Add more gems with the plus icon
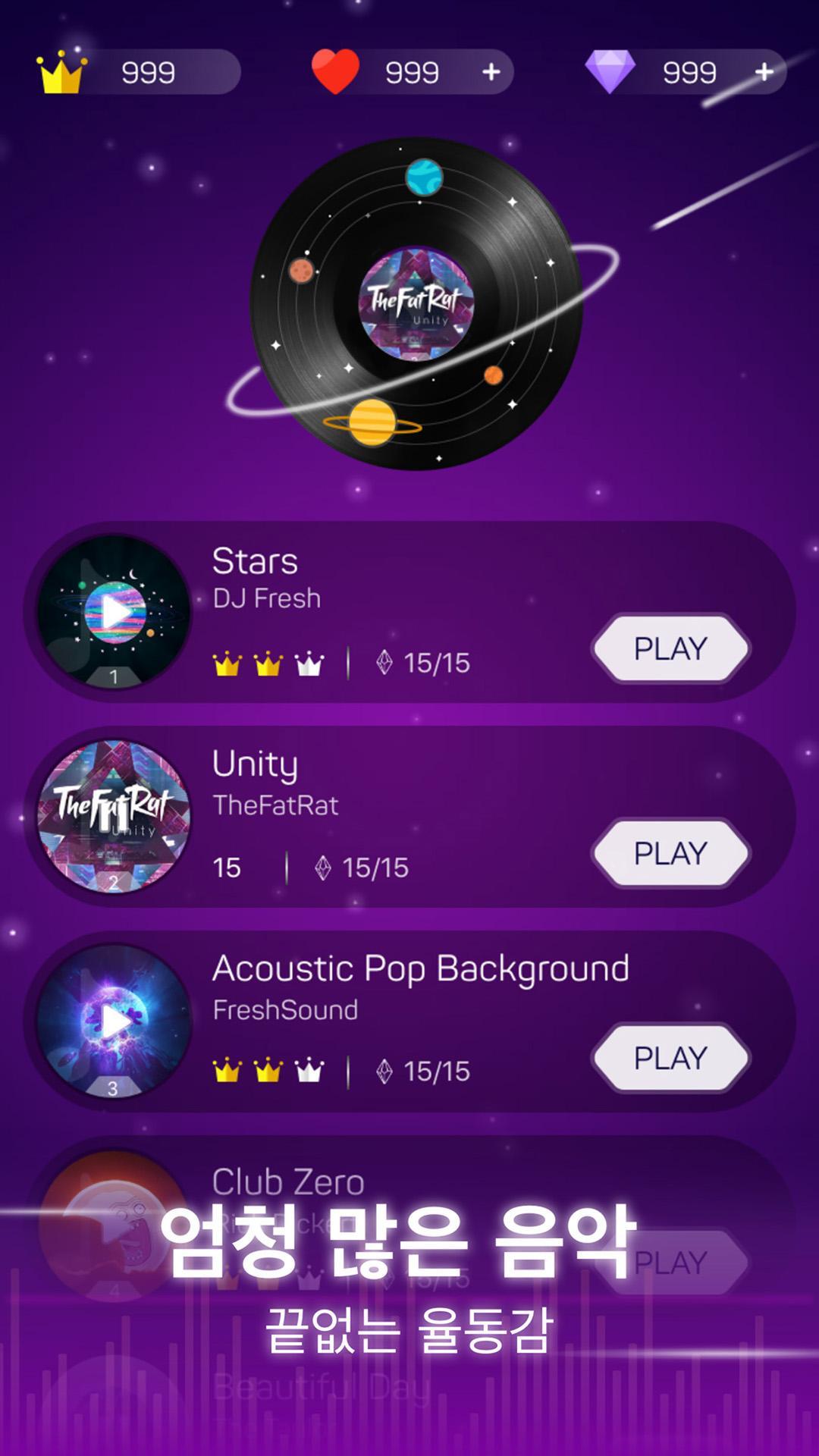 point(764,72)
